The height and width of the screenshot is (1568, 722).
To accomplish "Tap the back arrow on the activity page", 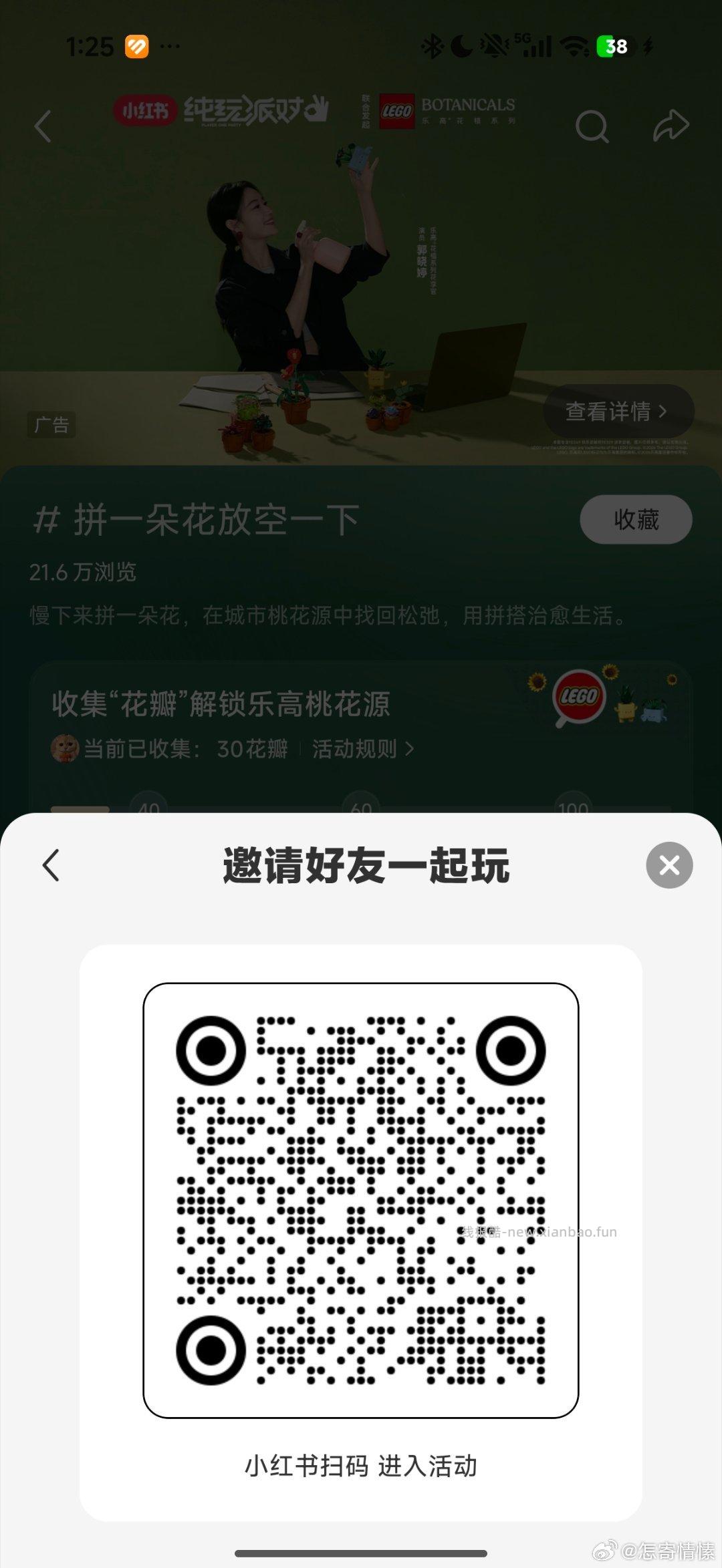I will click(43, 127).
